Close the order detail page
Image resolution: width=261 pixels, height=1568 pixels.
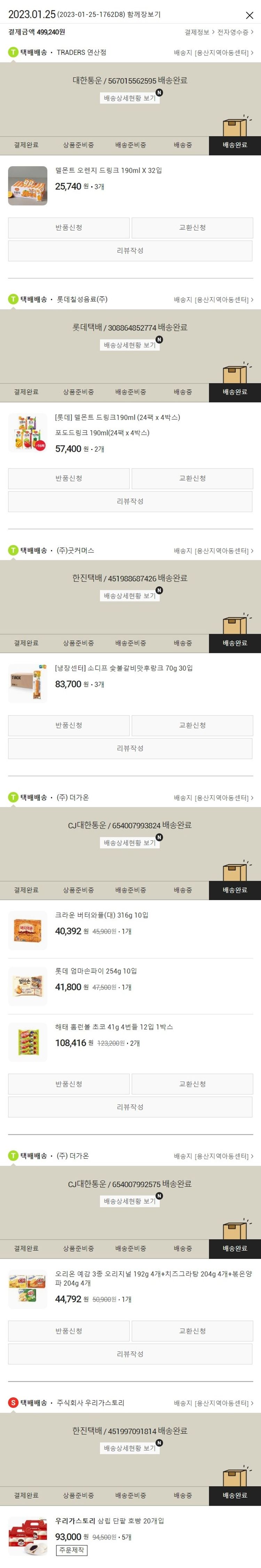[249, 15]
